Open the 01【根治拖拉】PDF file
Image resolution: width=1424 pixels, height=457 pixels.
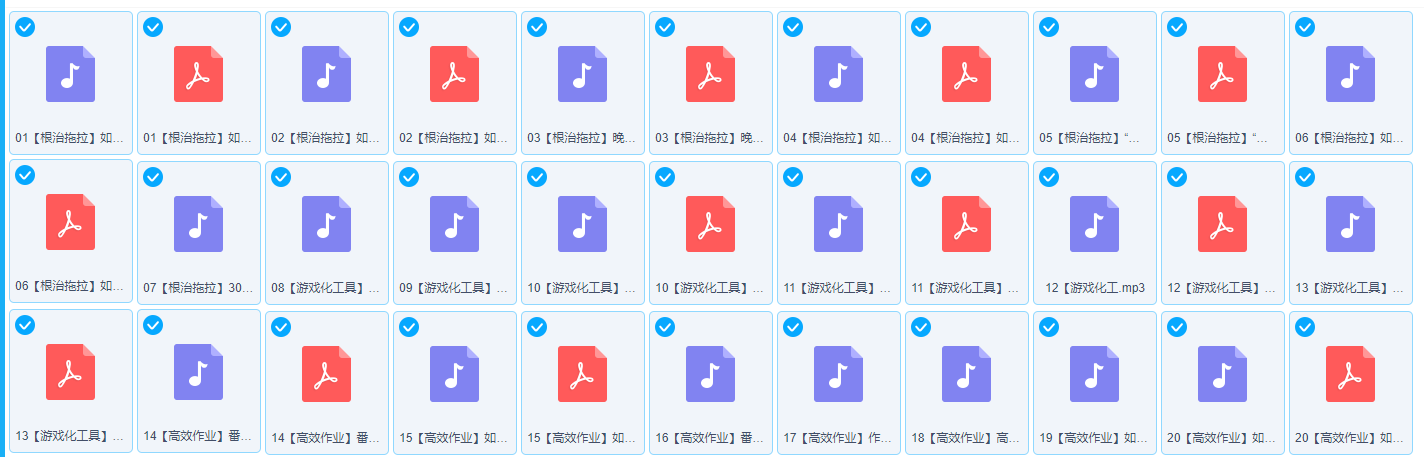pos(198,74)
